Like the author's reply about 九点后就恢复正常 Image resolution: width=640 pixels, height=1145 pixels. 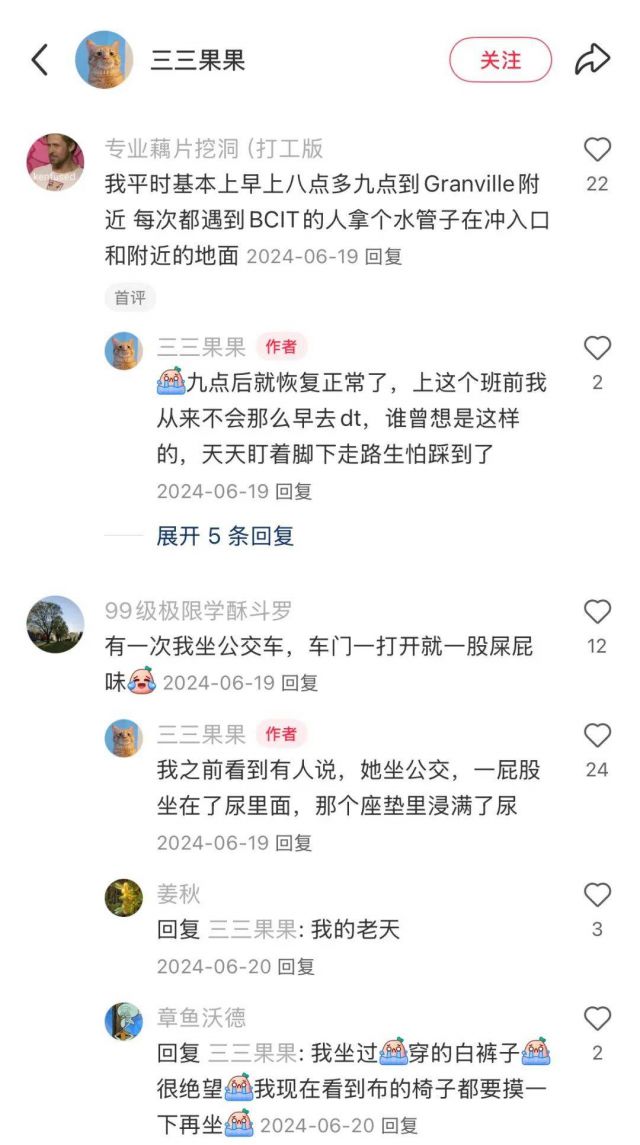coord(597,348)
